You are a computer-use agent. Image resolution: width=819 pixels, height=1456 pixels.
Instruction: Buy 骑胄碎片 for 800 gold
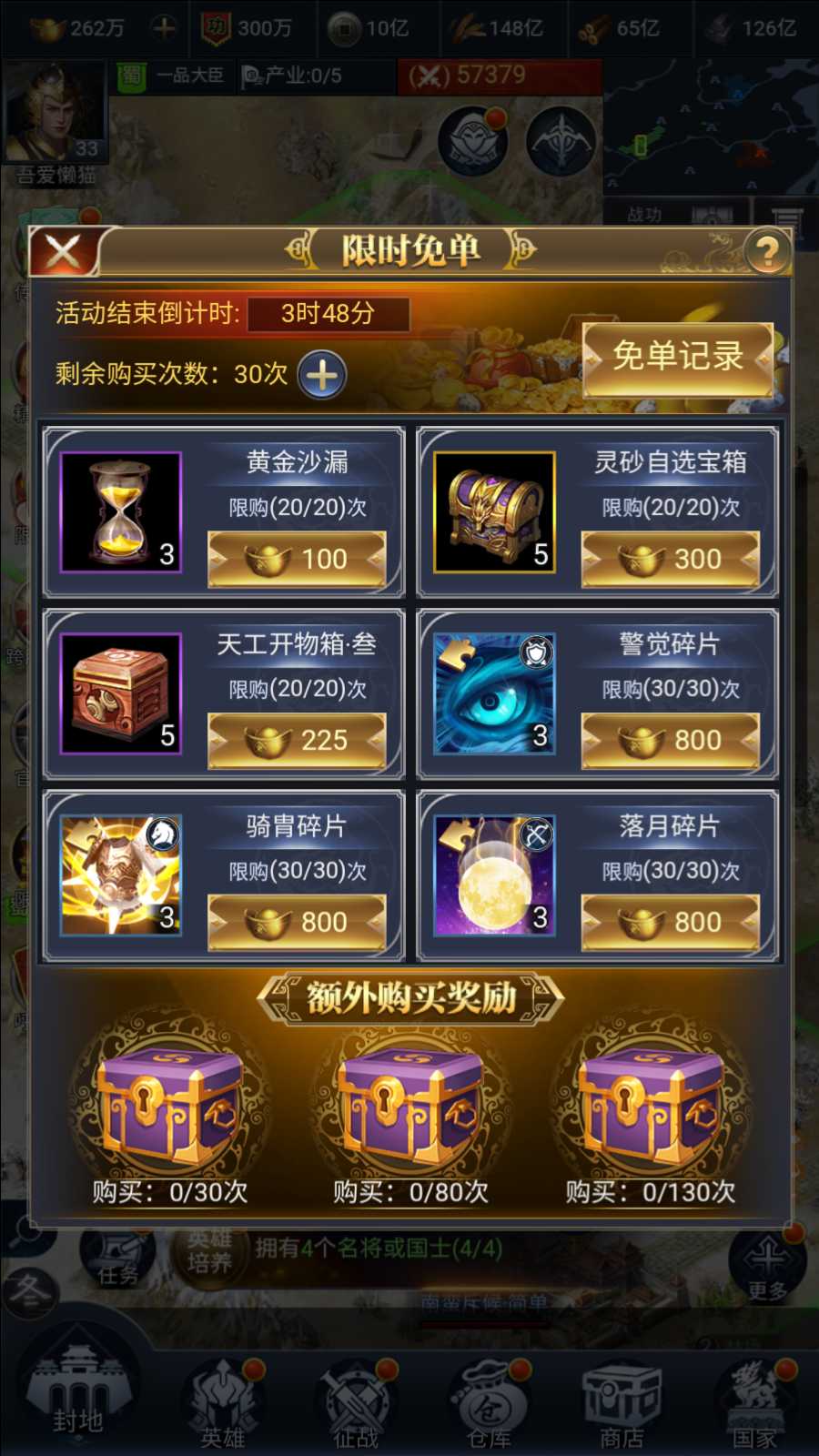[x=297, y=922]
